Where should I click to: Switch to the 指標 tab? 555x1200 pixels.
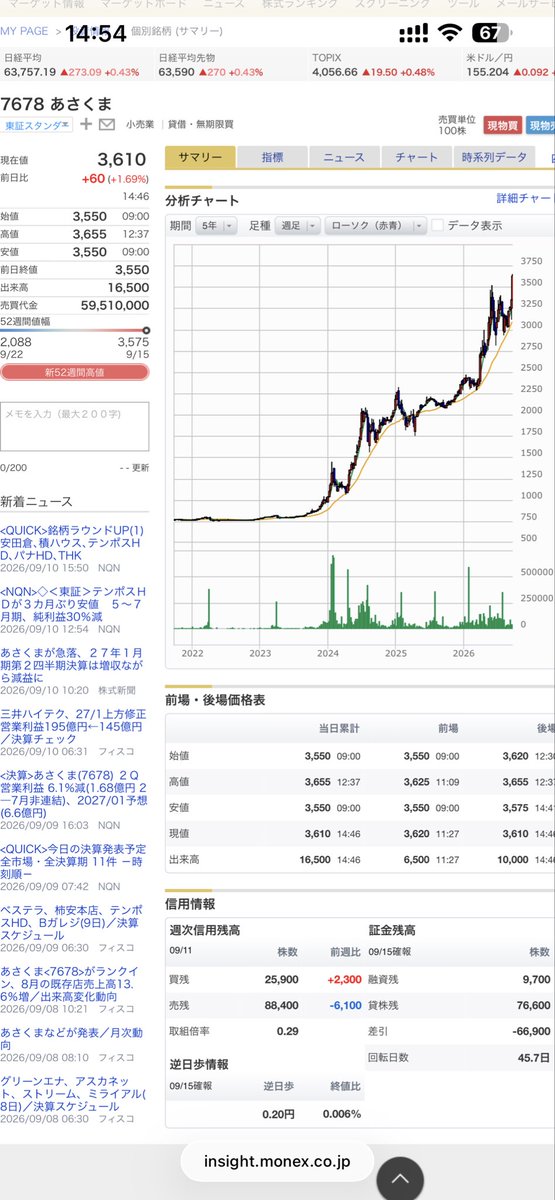272,157
